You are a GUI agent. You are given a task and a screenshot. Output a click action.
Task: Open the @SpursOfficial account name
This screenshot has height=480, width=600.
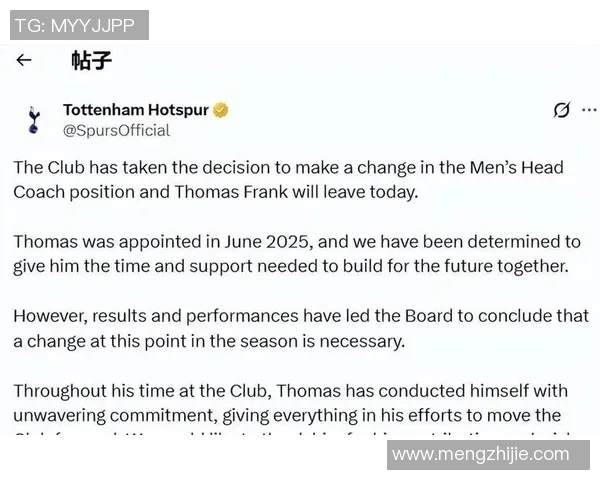116,130
